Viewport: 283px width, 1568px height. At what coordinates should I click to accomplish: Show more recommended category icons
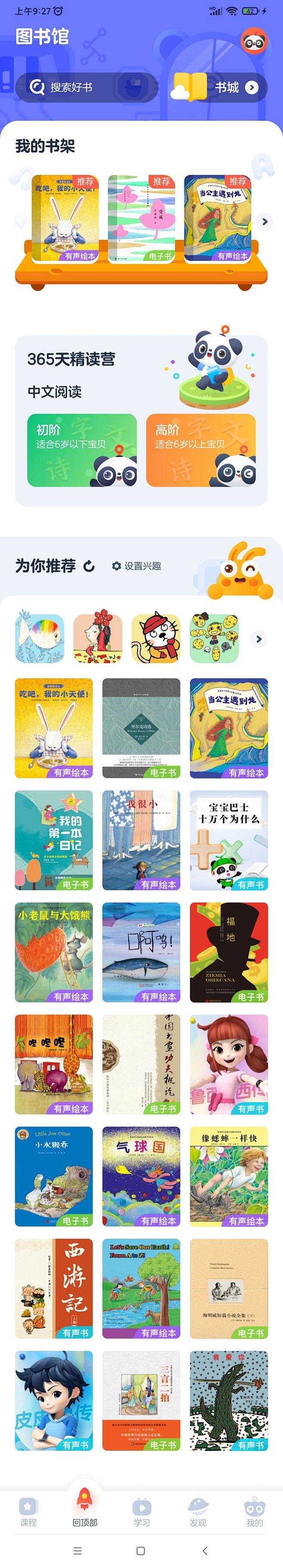point(258,639)
